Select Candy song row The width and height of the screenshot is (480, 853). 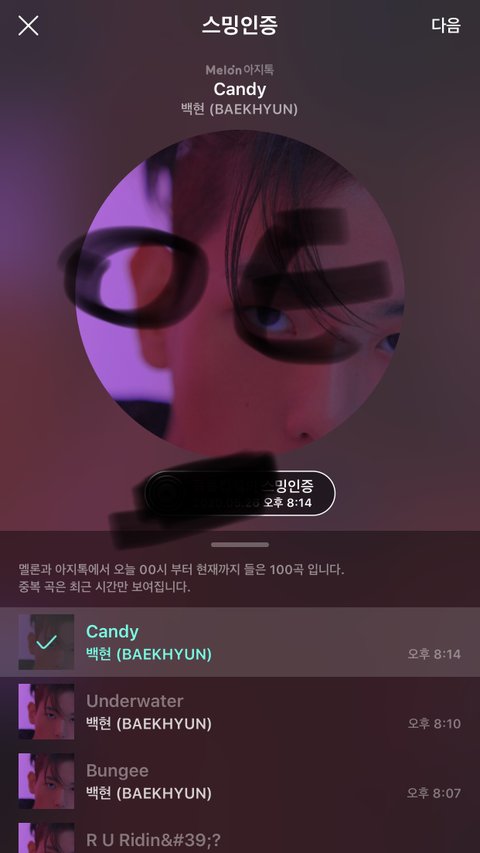click(x=240, y=642)
